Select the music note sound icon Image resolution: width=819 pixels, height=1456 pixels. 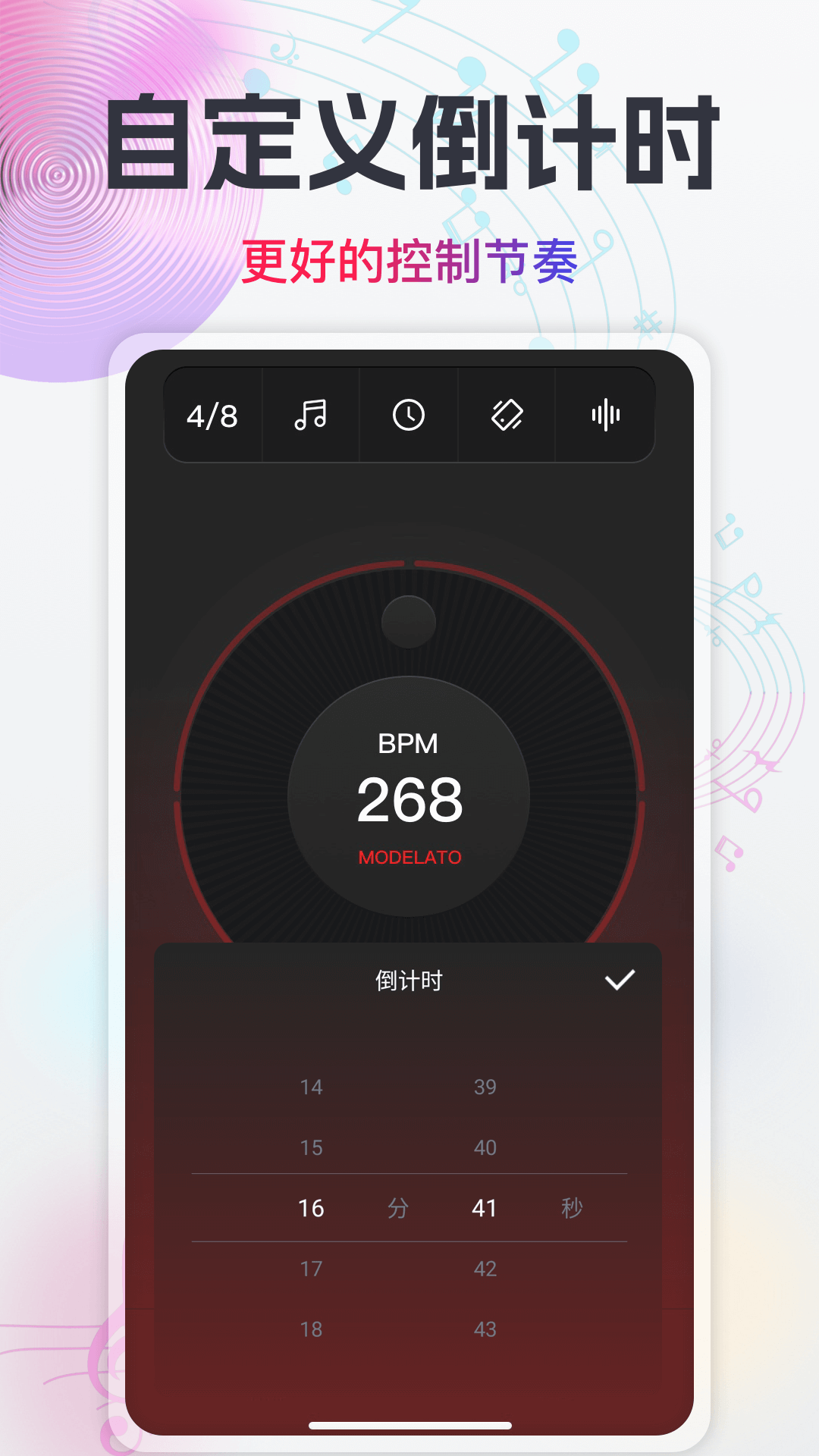point(312,415)
